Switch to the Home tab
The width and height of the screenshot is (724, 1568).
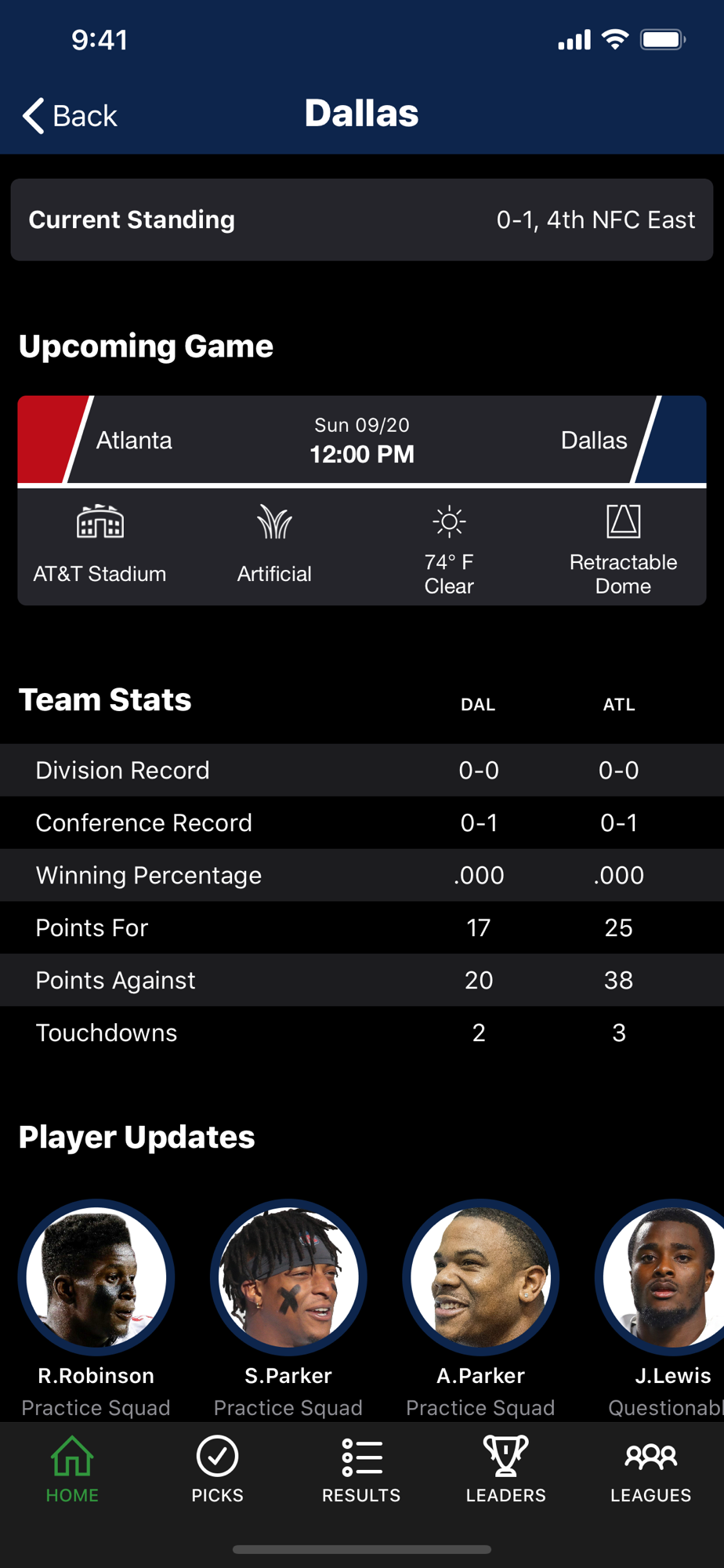click(x=72, y=1469)
